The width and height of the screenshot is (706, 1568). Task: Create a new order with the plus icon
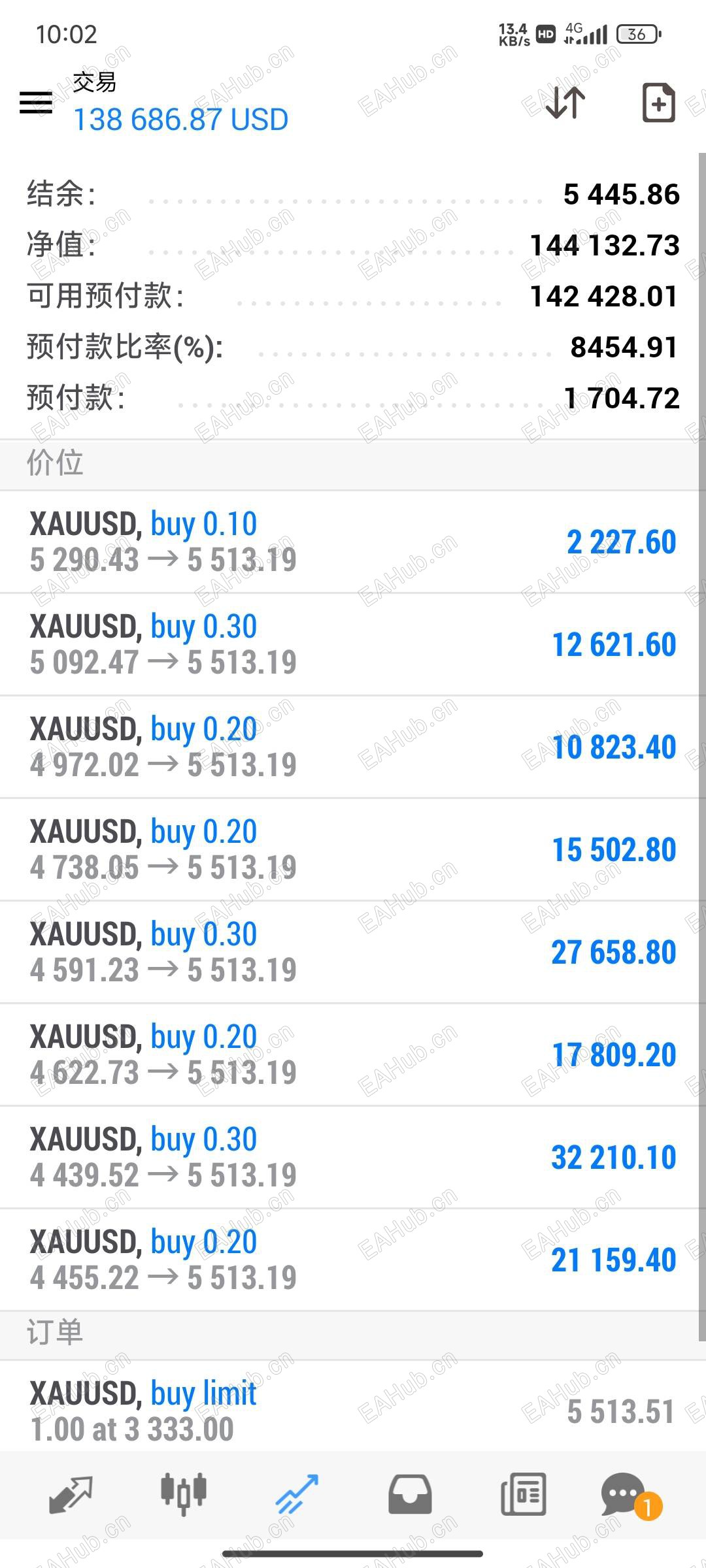(658, 103)
